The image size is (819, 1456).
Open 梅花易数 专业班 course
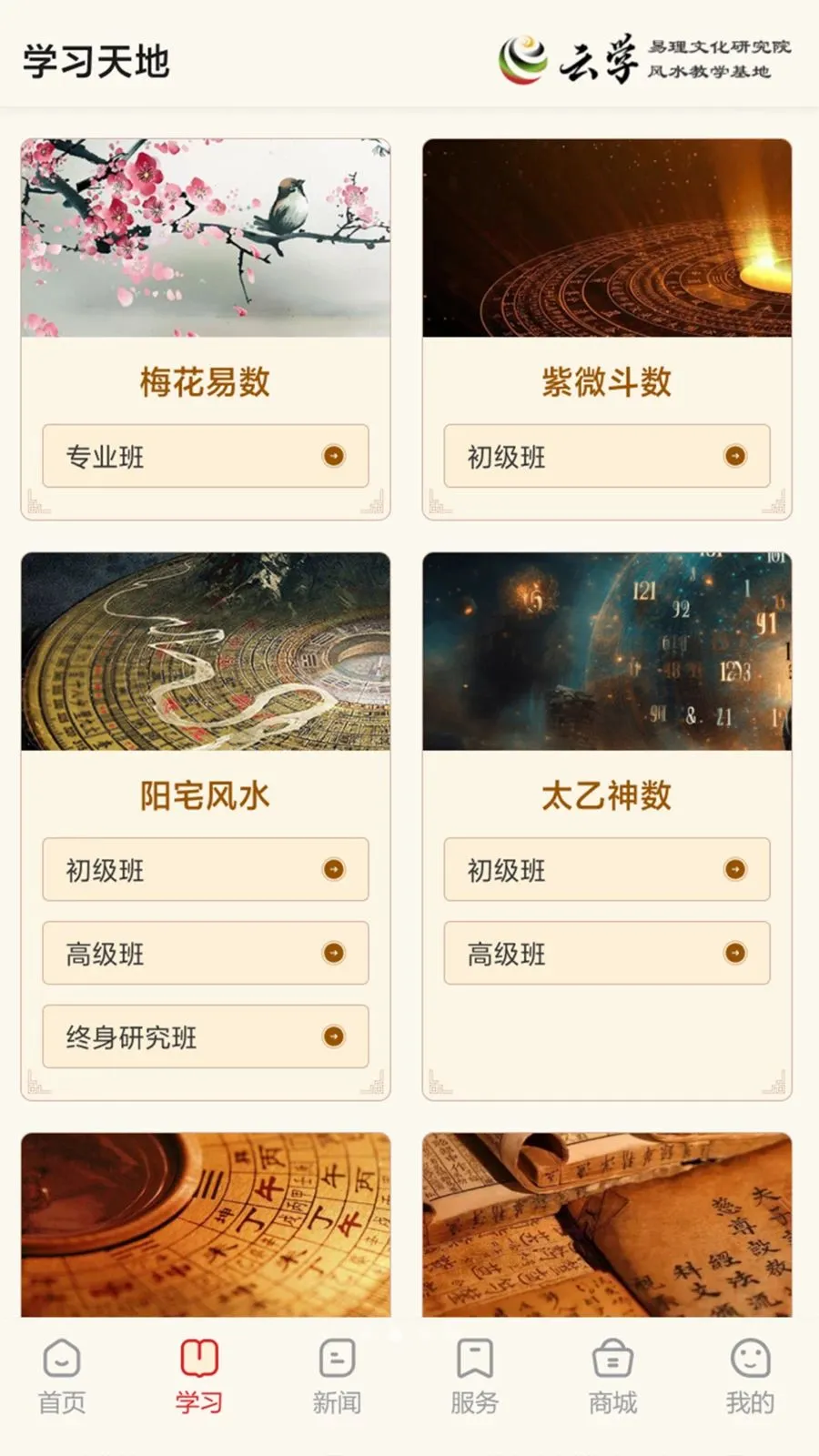206,456
